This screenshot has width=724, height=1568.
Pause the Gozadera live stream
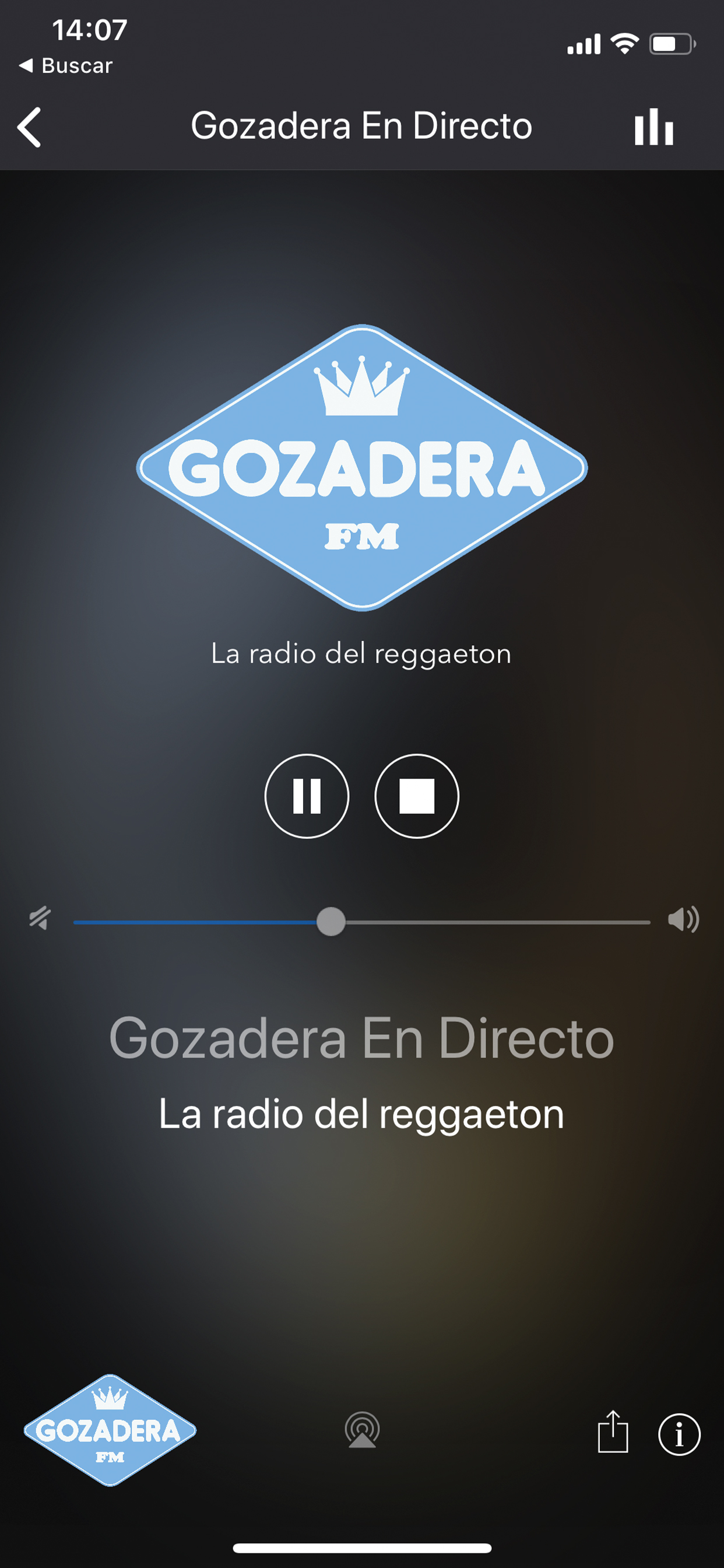tap(307, 796)
